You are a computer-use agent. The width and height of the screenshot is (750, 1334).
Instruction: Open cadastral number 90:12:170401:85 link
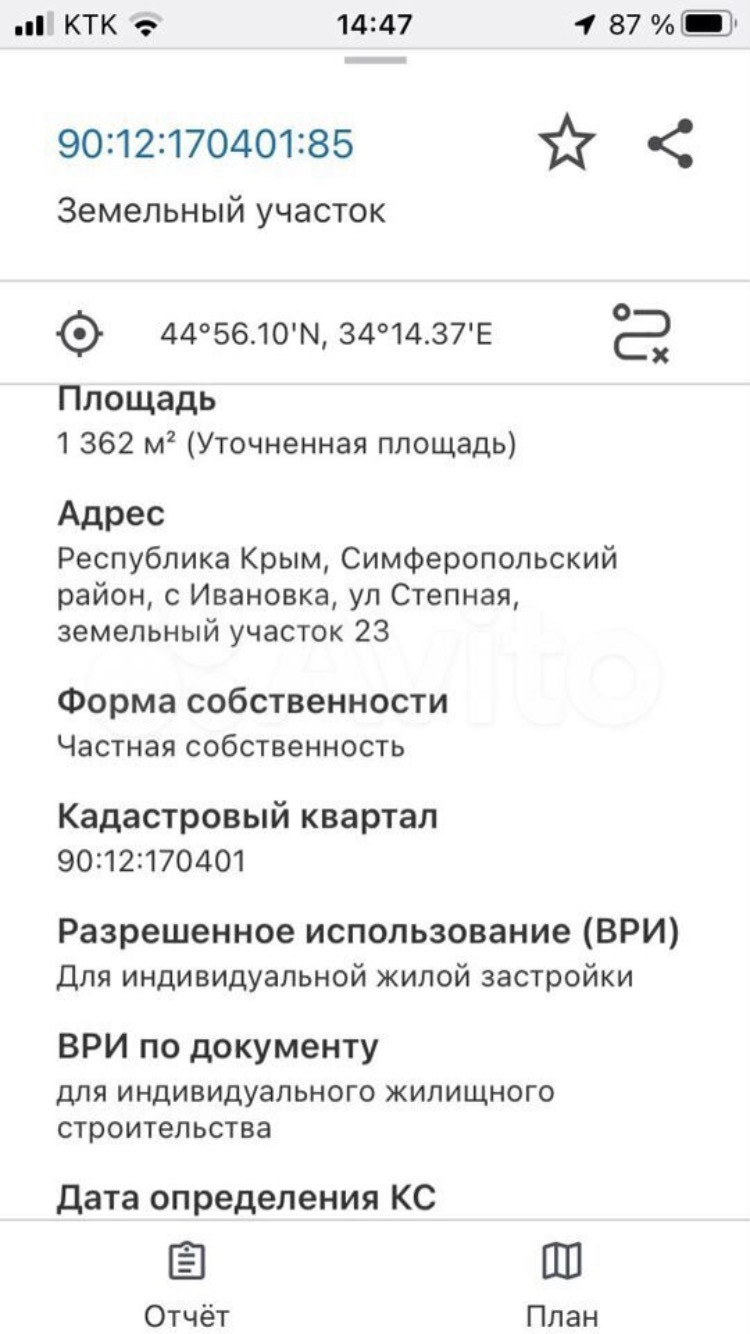click(x=205, y=145)
